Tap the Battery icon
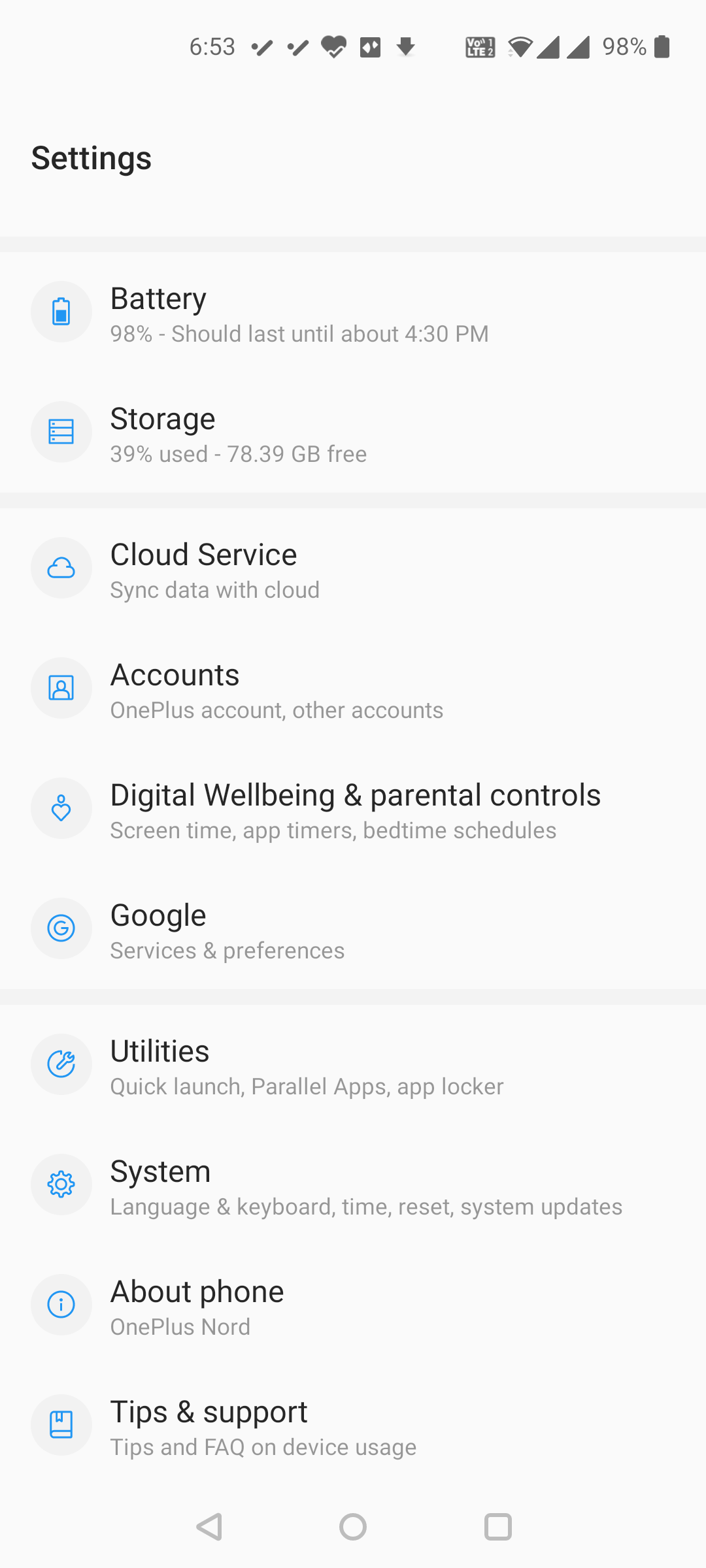This screenshot has height=1568, width=706. point(61,312)
